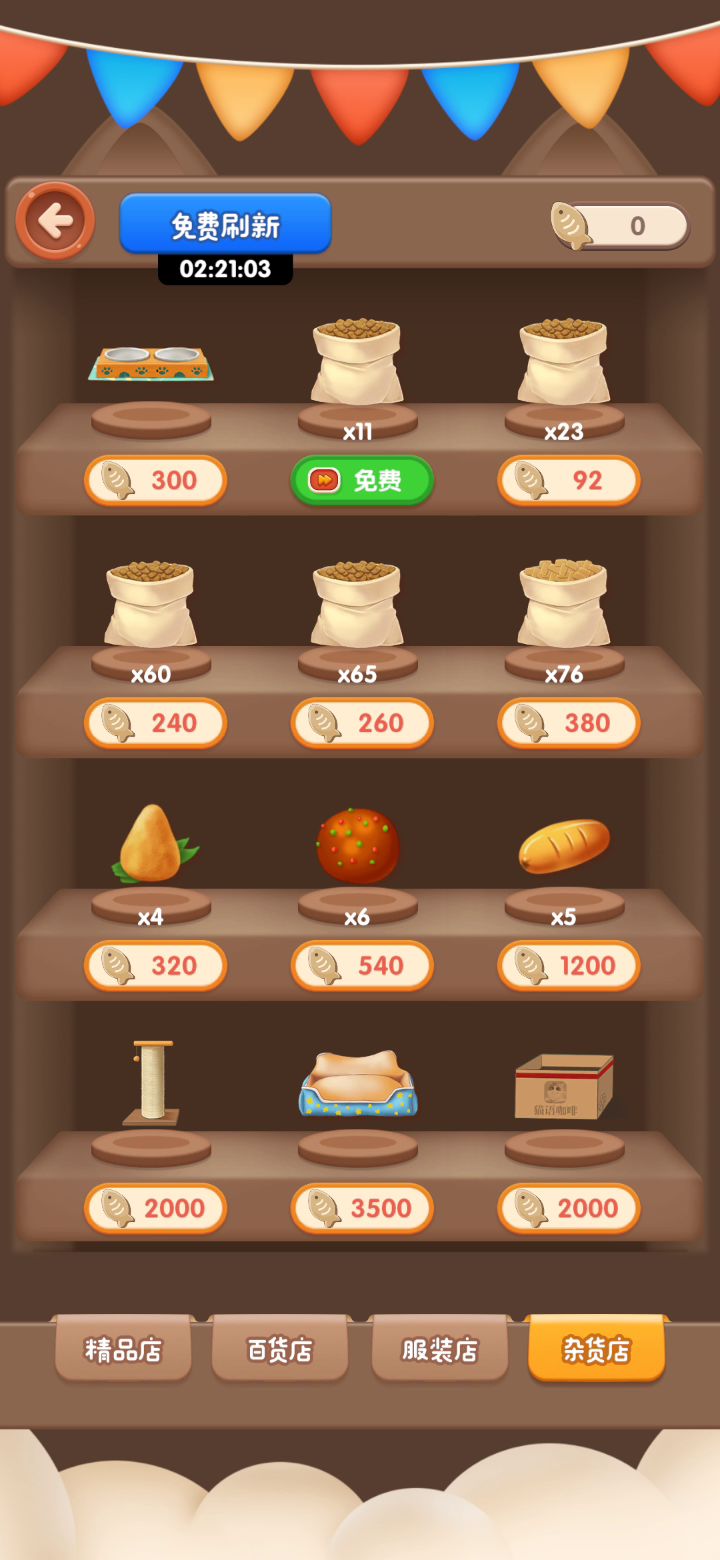Purchase the x5 bread for 1200
The image size is (720, 1560).
[x=568, y=966]
